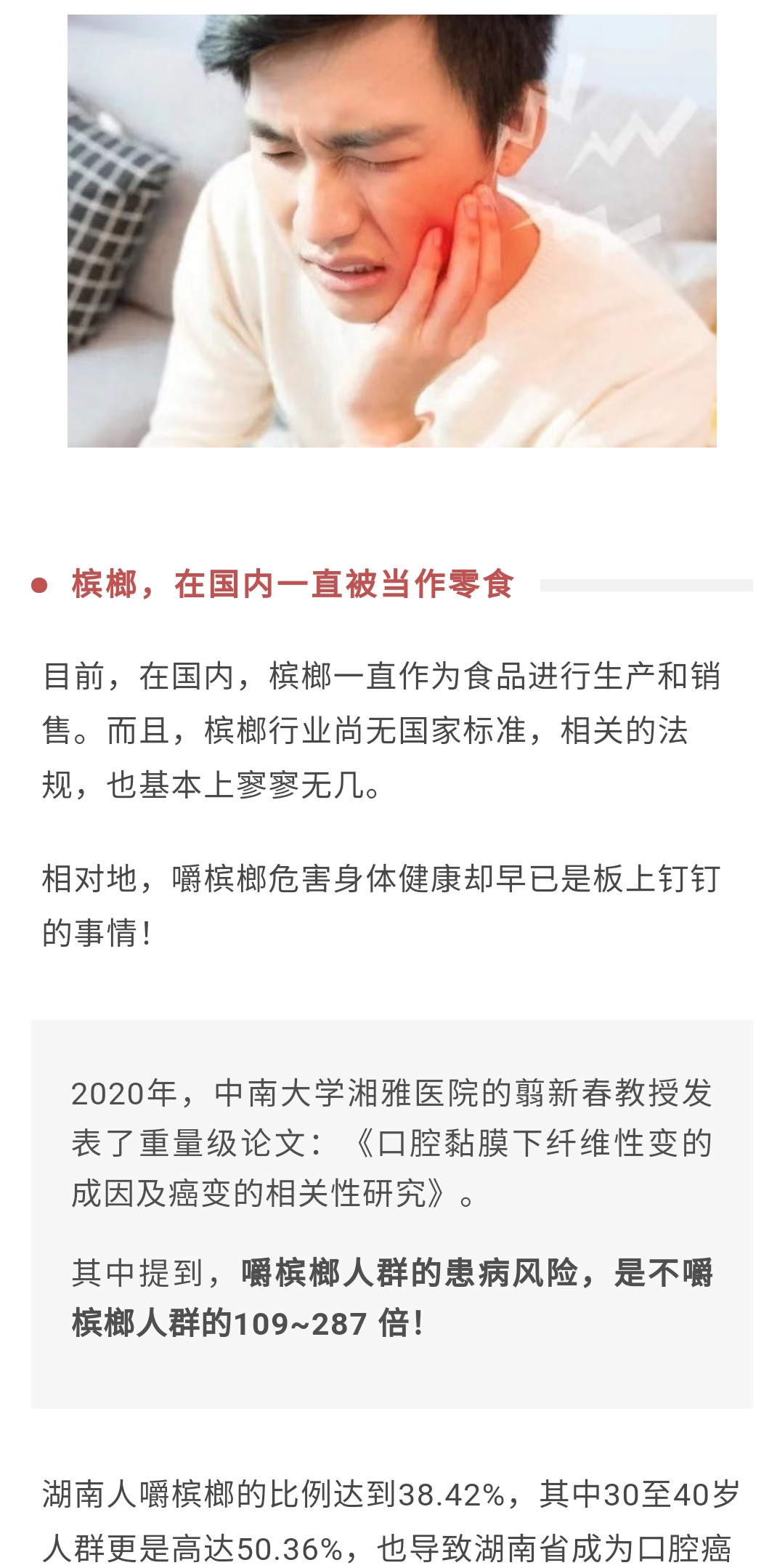Open the man holding cheek photo

391,230
